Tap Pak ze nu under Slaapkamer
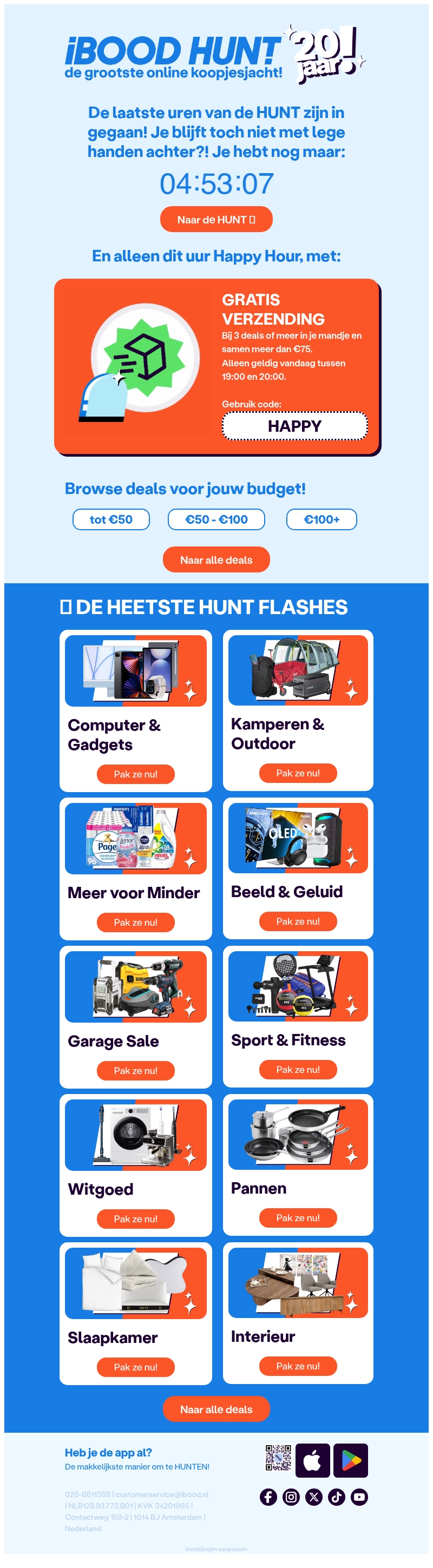The height and width of the screenshot is (1568, 433). [x=136, y=1367]
